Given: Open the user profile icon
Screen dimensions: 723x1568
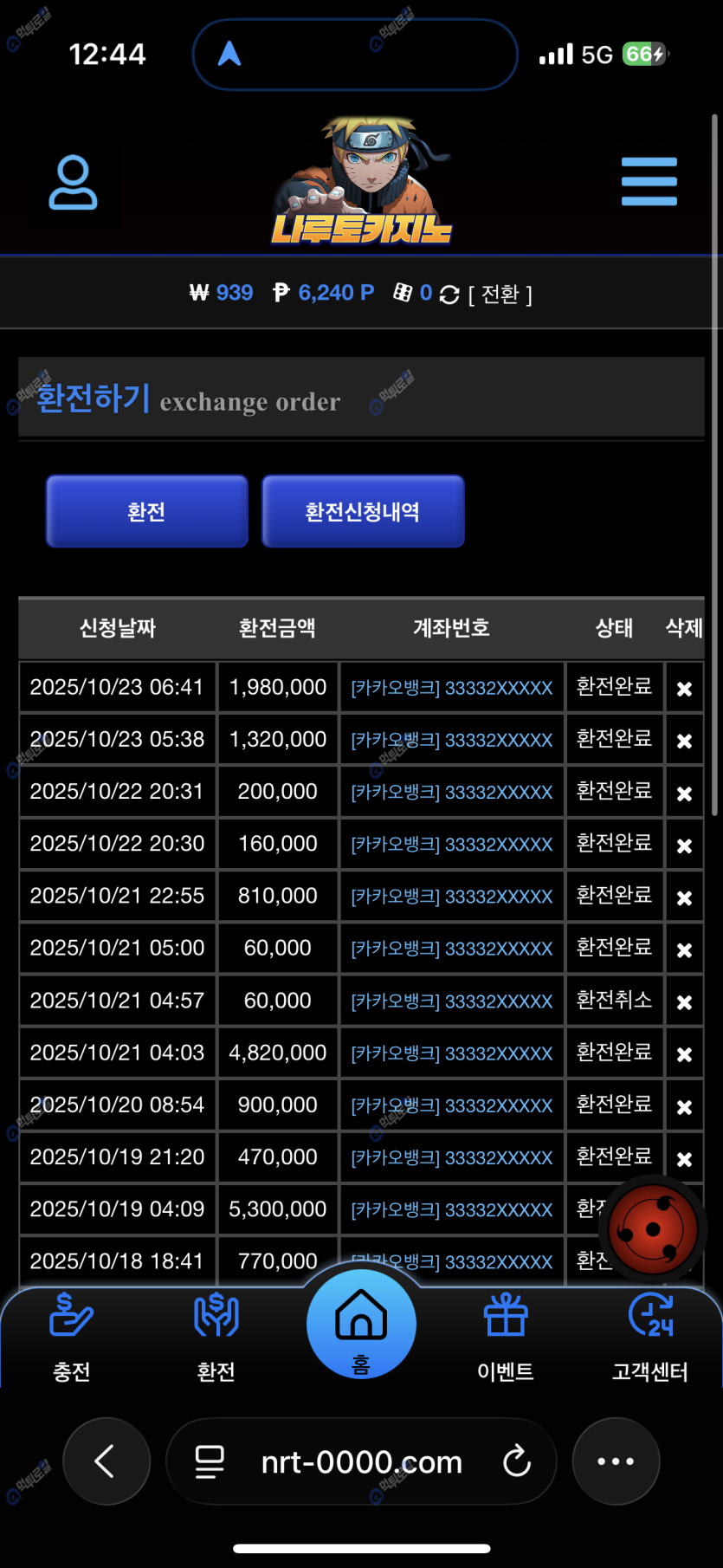Looking at the screenshot, I should pos(73,182).
